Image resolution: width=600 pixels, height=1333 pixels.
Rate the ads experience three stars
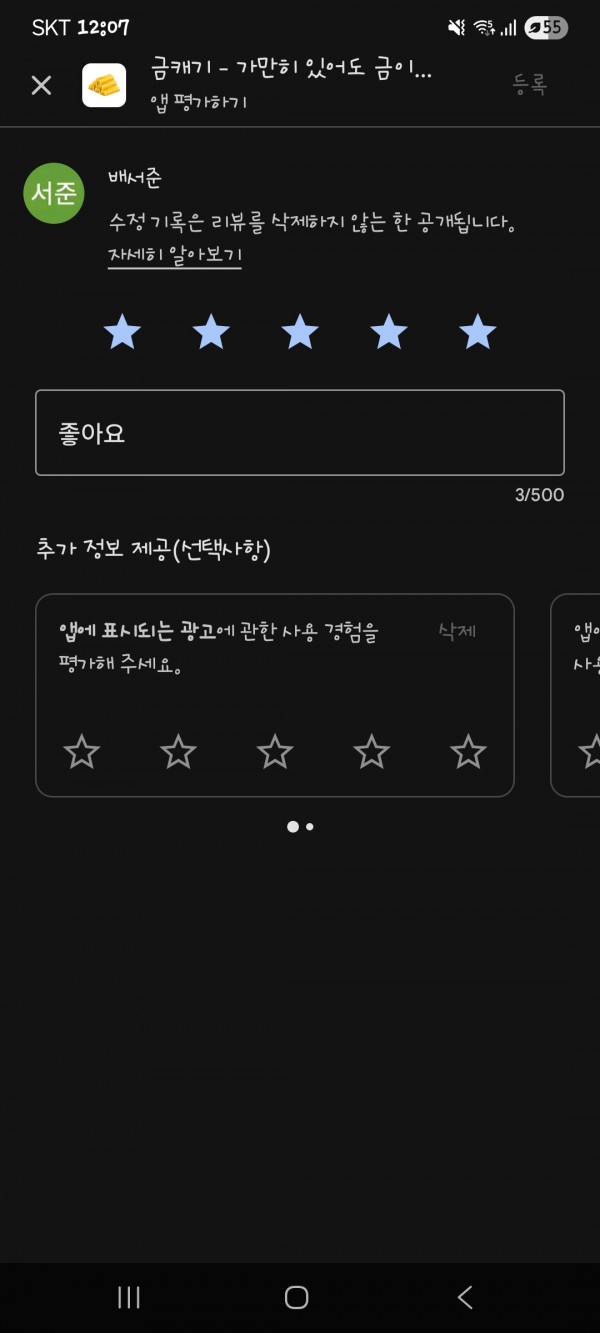[x=275, y=751]
